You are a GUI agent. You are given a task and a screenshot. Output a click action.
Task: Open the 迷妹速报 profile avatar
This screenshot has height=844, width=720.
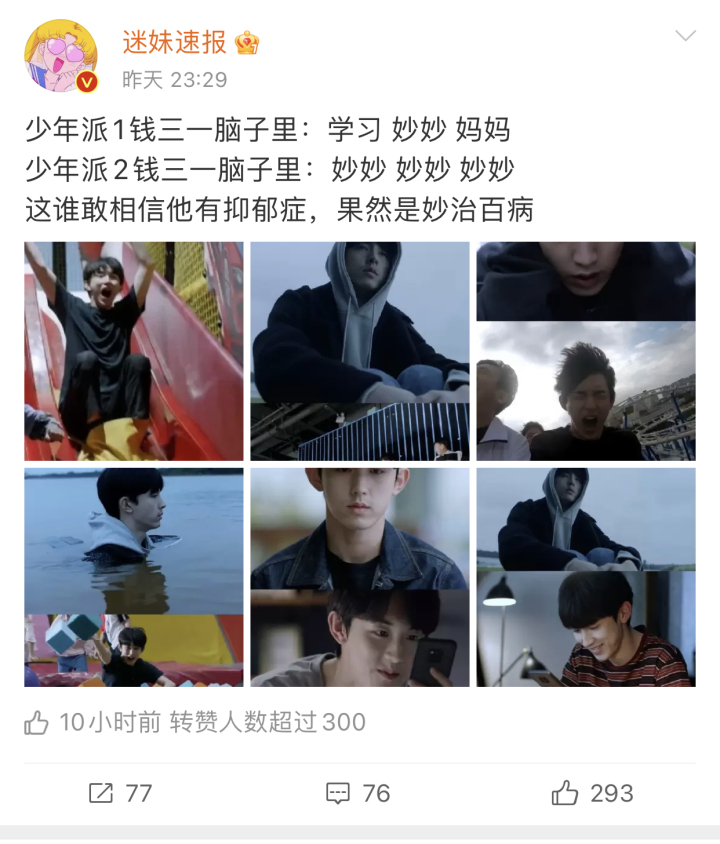[61, 57]
